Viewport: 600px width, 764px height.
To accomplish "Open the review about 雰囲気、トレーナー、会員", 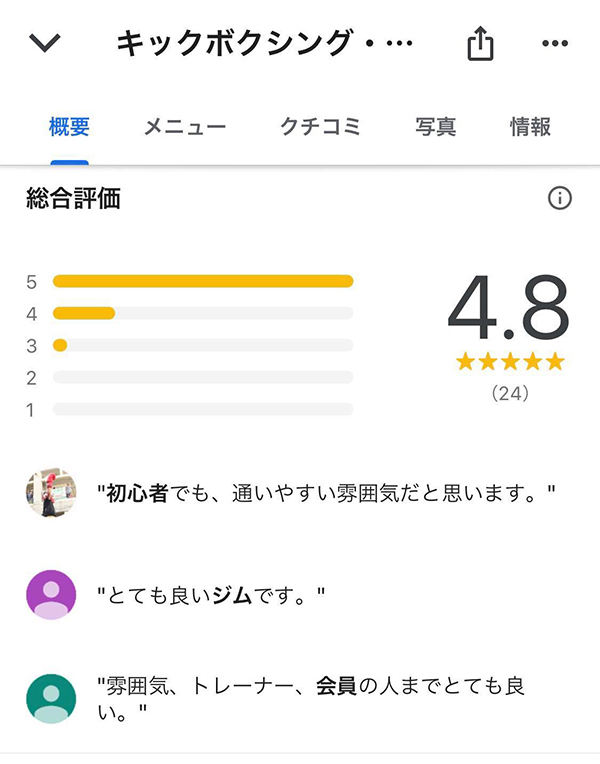I will click(310, 699).
